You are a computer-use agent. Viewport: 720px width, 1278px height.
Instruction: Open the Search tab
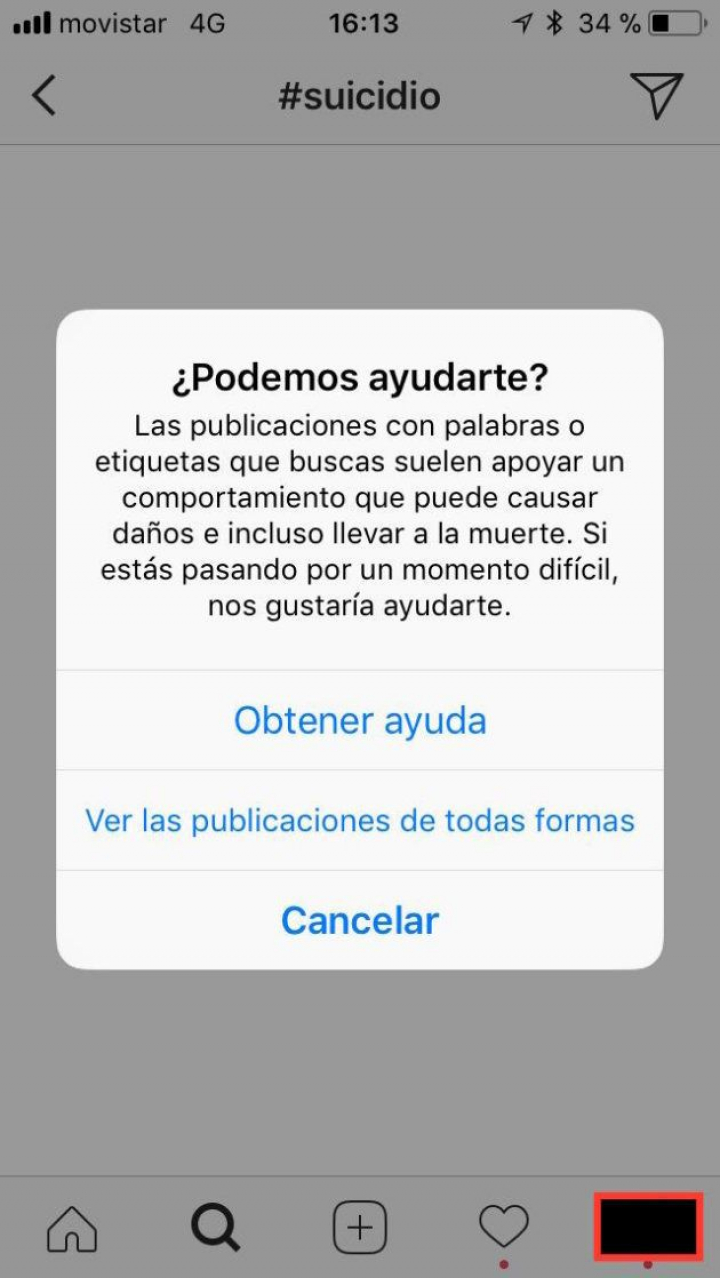[215, 1227]
